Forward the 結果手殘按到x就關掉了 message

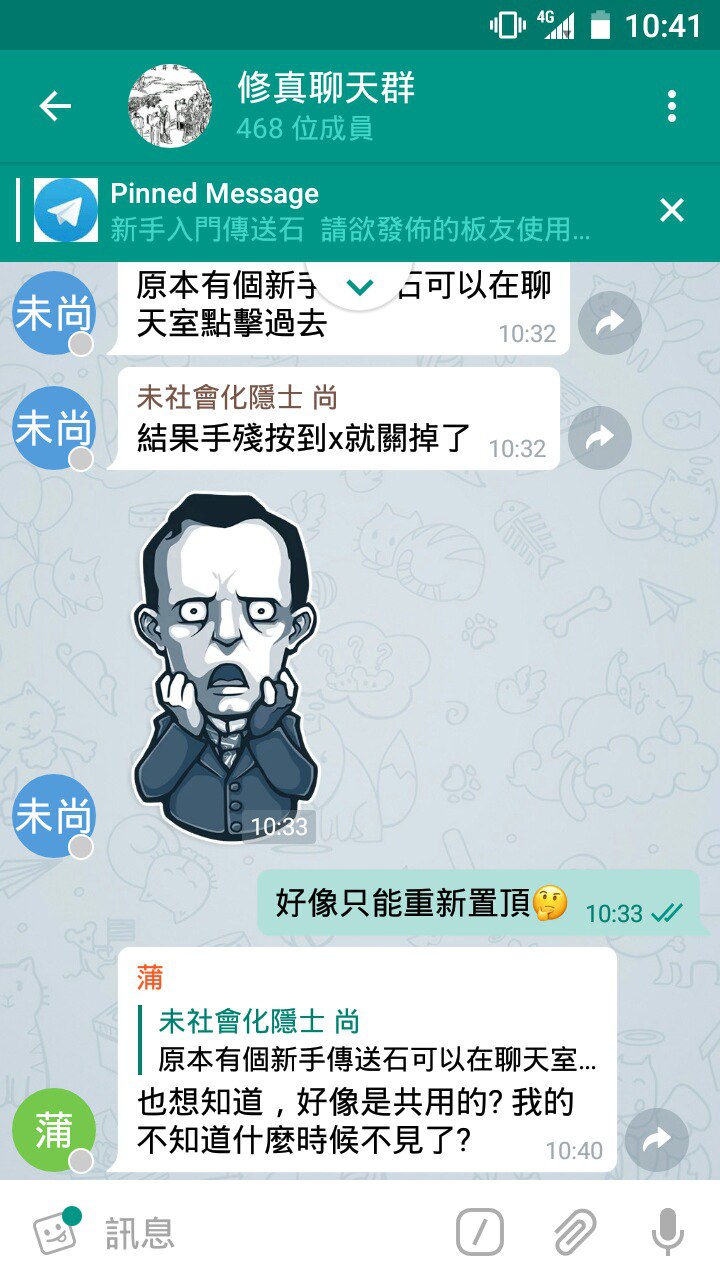[x=599, y=437]
